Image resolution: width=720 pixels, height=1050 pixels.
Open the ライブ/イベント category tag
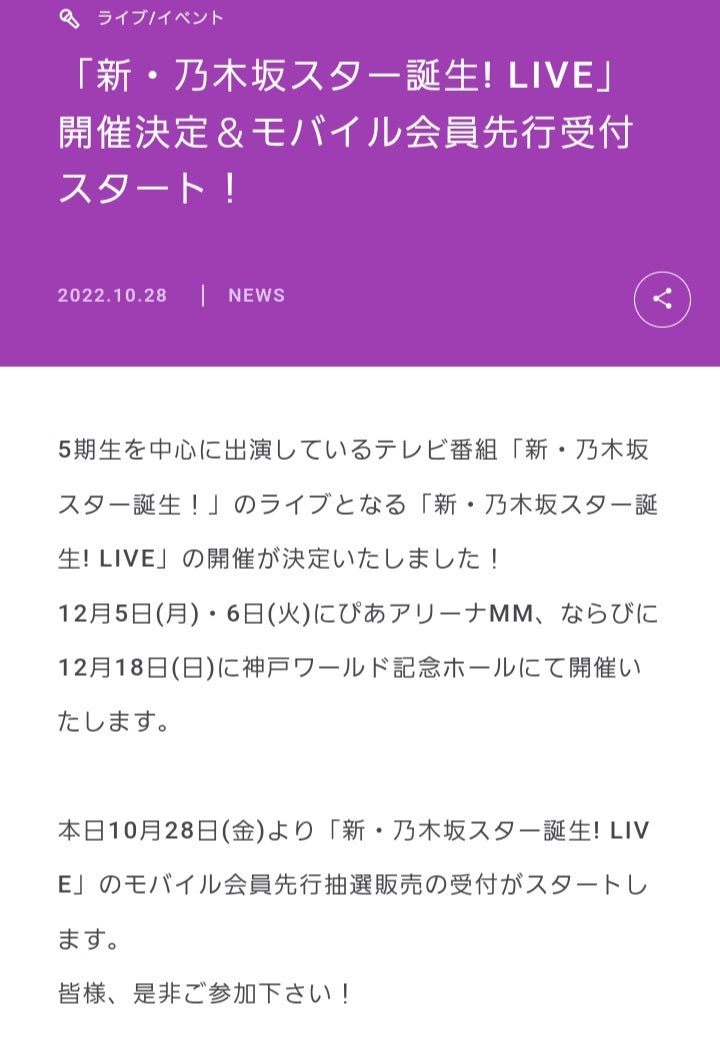tap(160, 18)
